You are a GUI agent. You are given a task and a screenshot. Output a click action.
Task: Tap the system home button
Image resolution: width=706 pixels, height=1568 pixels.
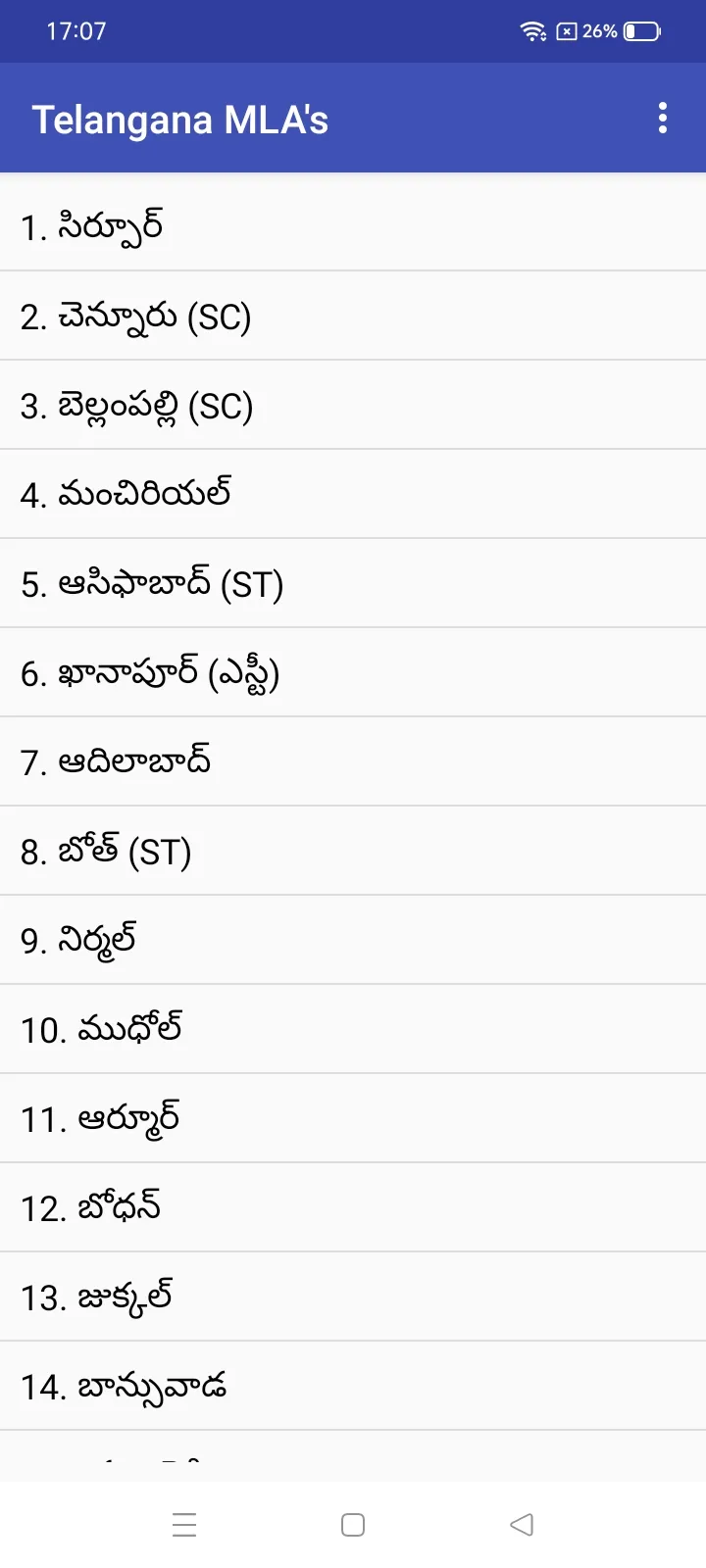click(x=353, y=1524)
